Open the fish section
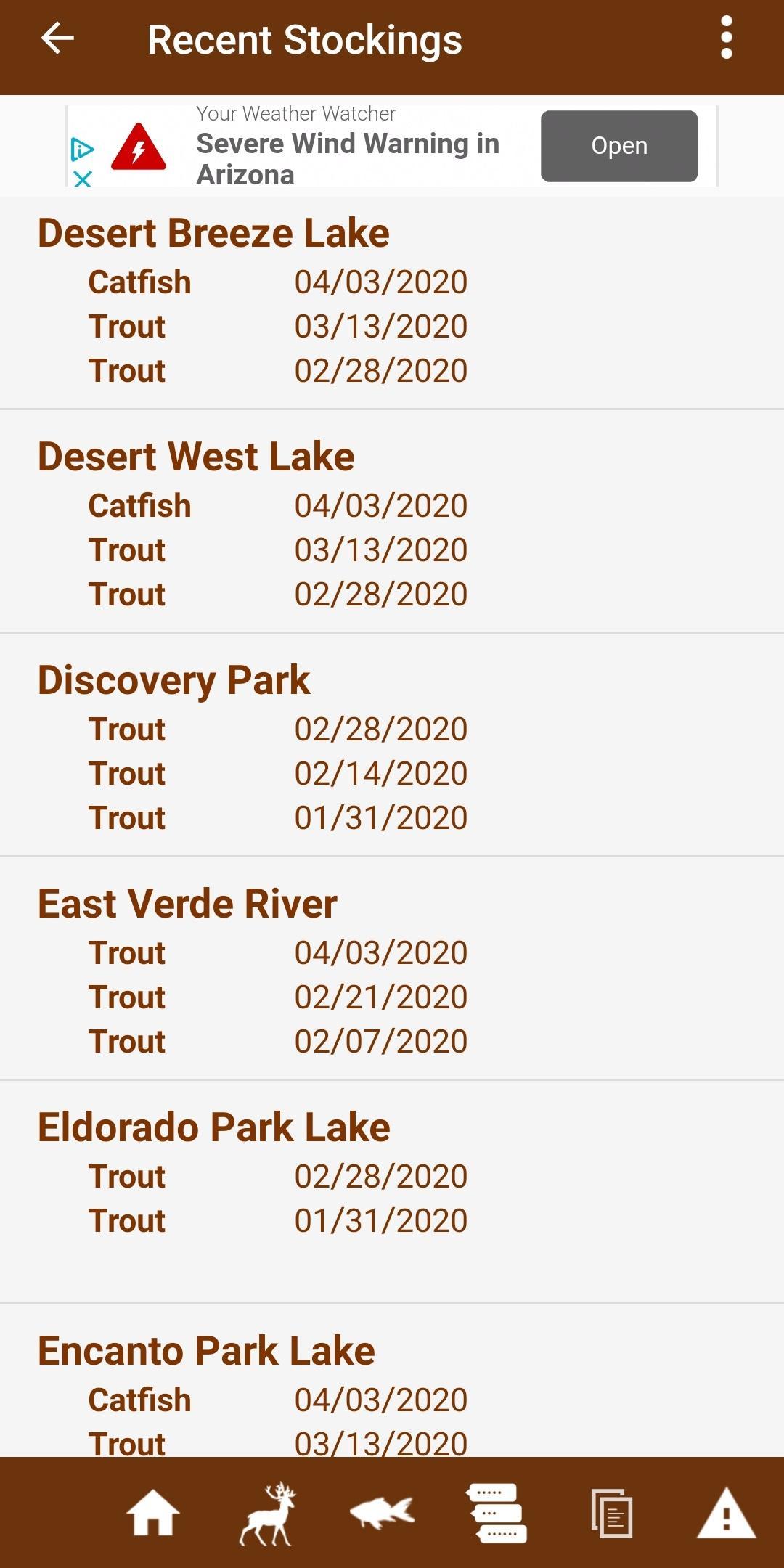 click(x=382, y=1514)
